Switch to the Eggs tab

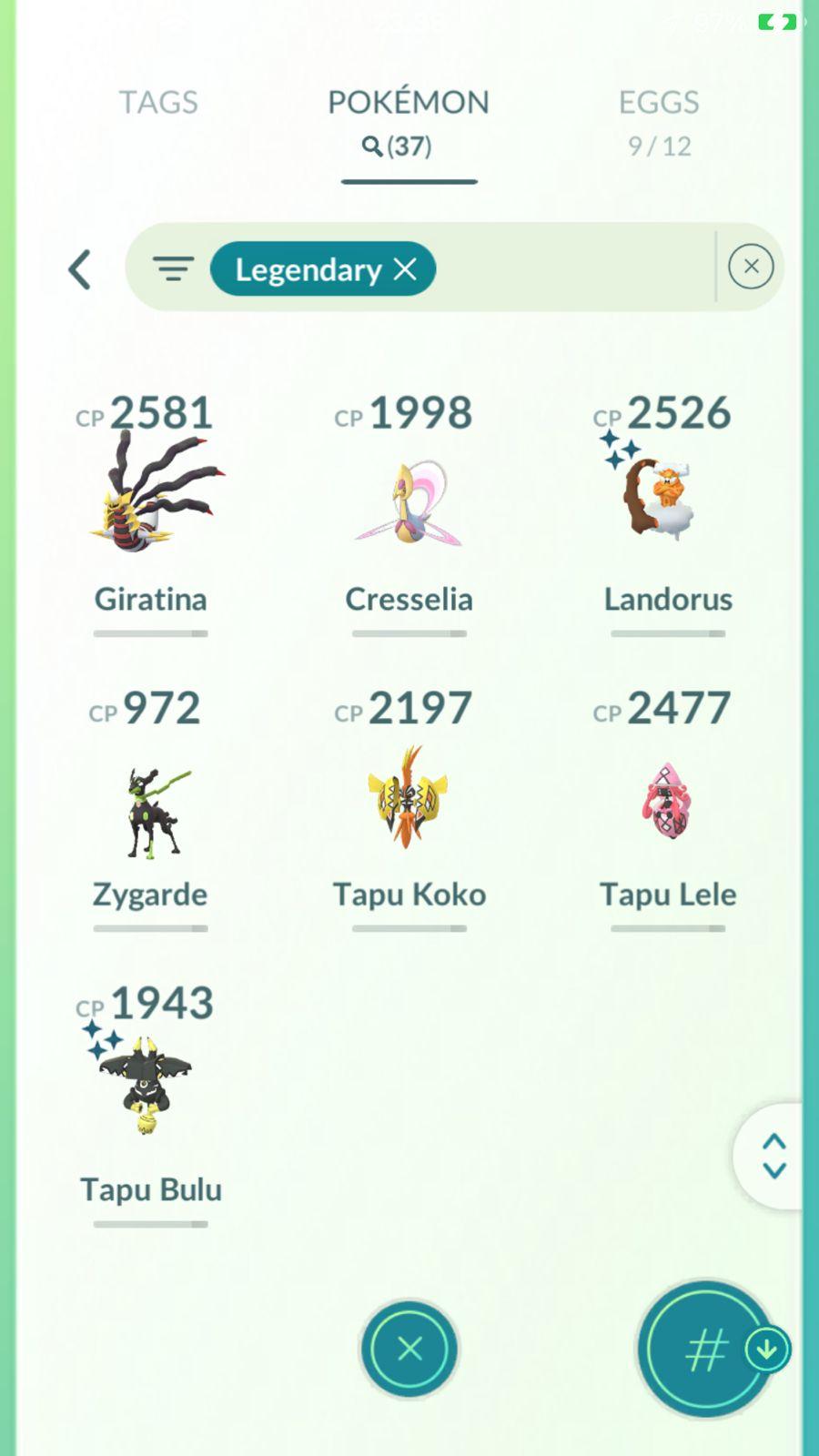point(659,118)
